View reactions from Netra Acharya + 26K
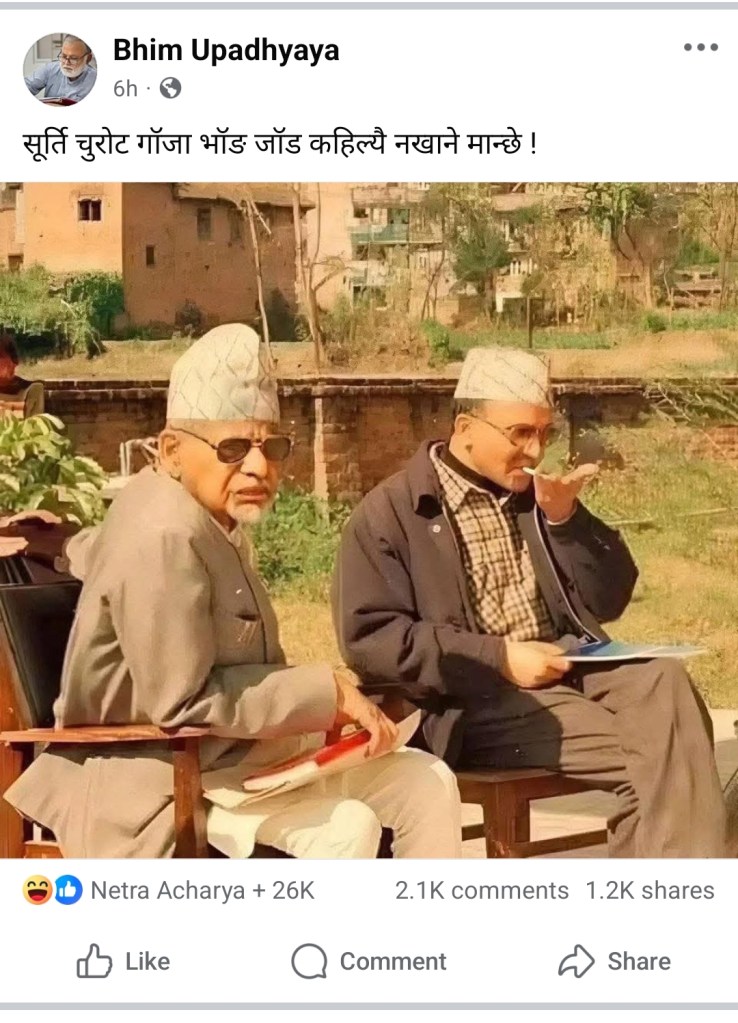Screen dimensions: 738x1023 (x=170, y=890)
